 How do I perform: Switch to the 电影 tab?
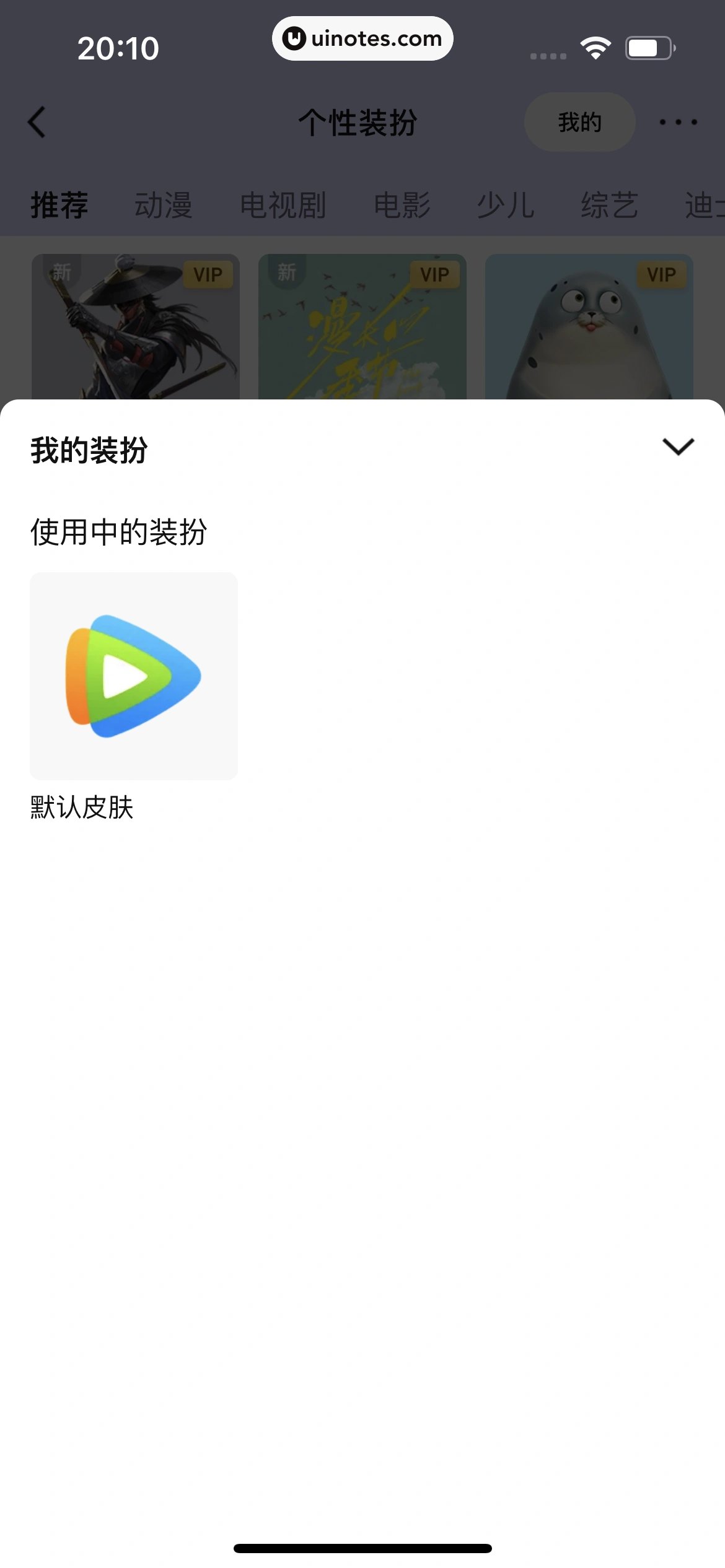pyautogui.click(x=402, y=205)
